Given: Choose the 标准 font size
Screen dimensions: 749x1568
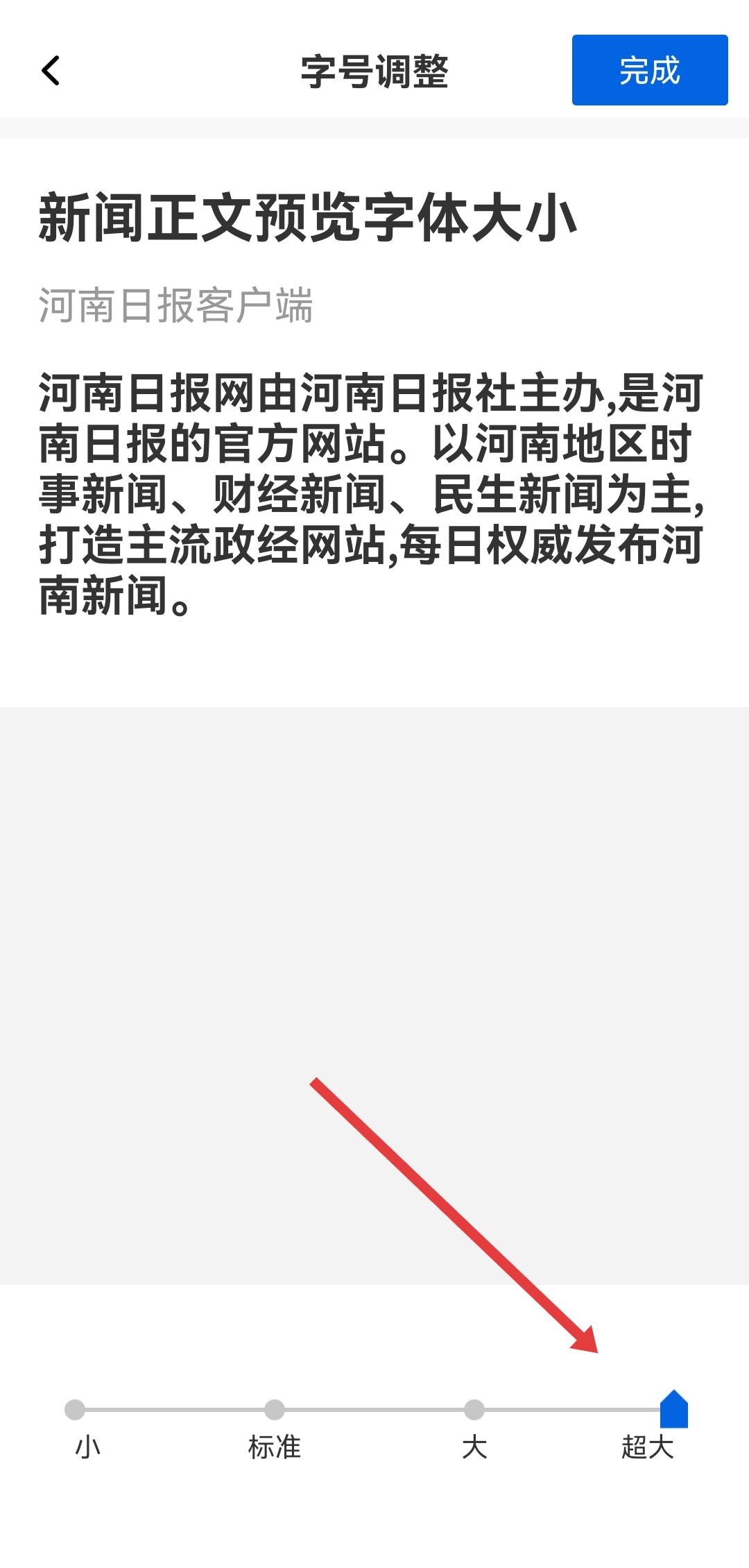Looking at the screenshot, I should point(275,1410).
